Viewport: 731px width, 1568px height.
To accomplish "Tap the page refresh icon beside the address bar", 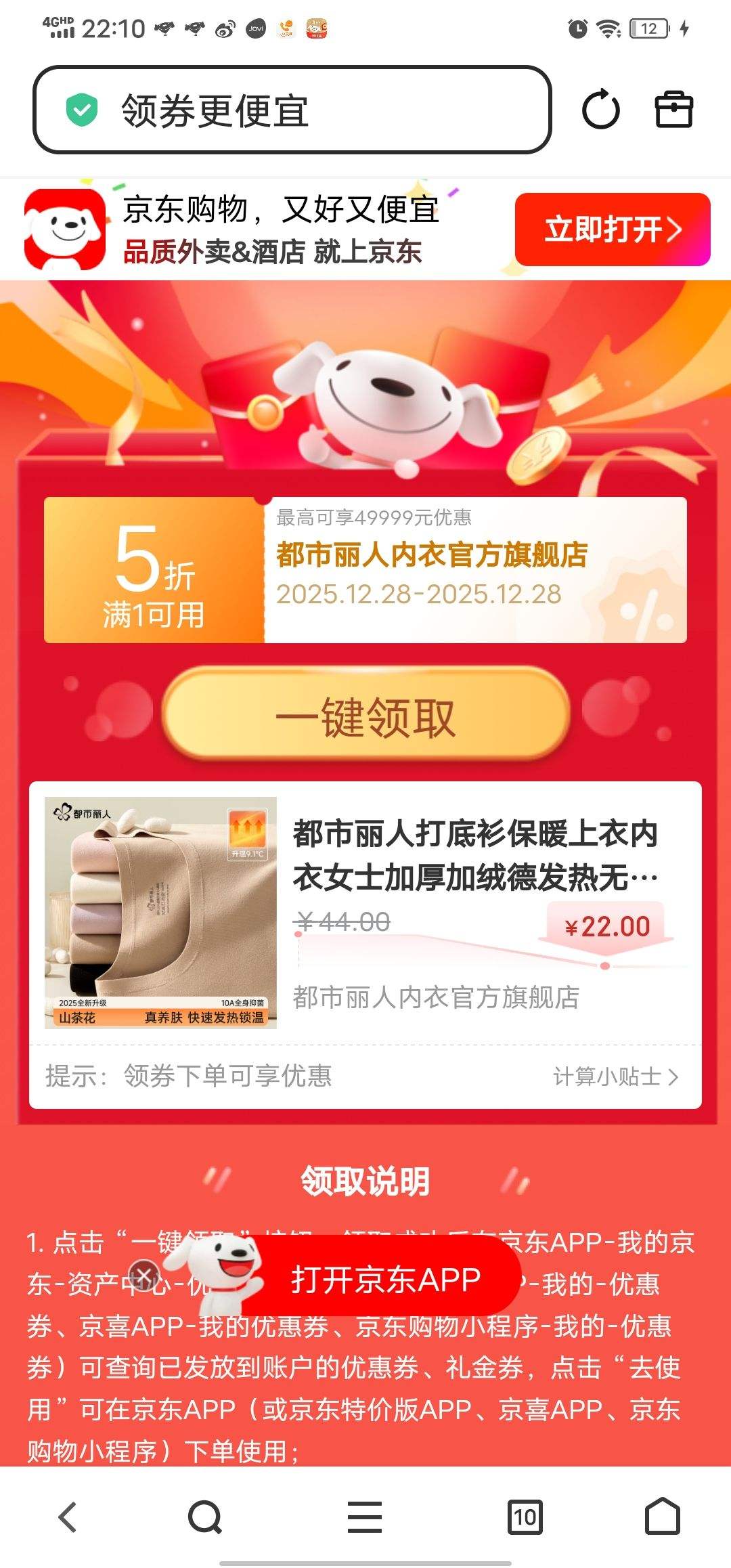I will coord(598,110).
